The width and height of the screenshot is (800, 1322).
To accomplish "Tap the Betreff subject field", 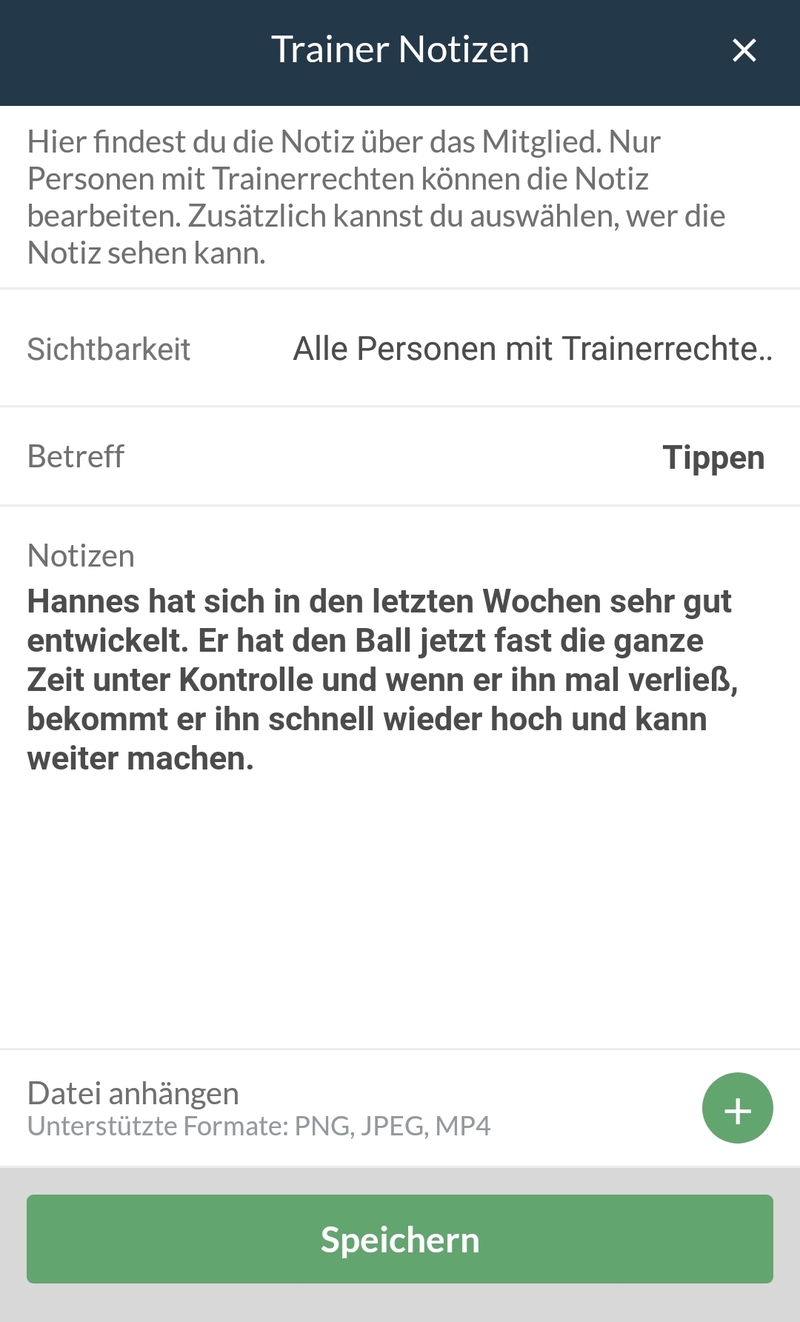I will [x=712, y=457].
